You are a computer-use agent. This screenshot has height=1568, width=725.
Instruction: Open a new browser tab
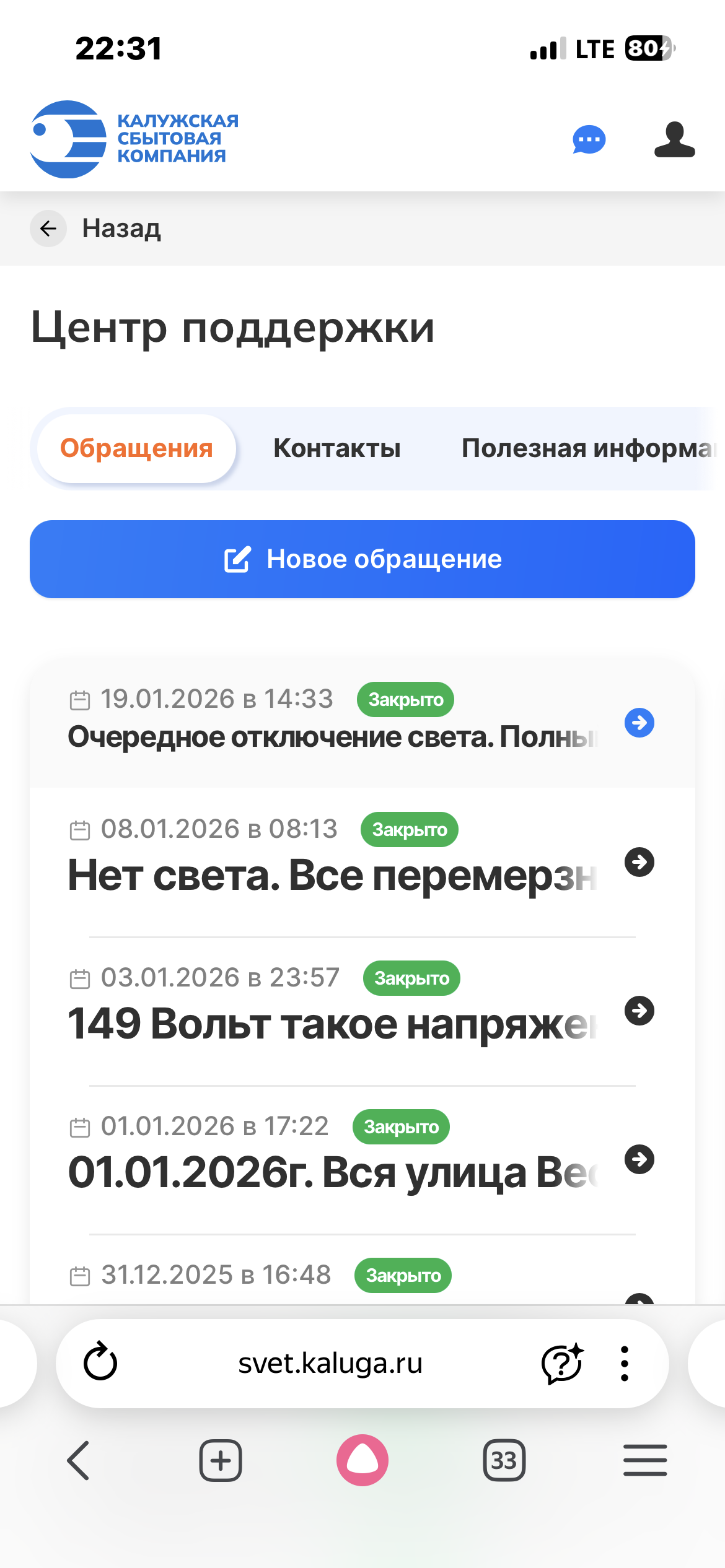(221, 1460)
